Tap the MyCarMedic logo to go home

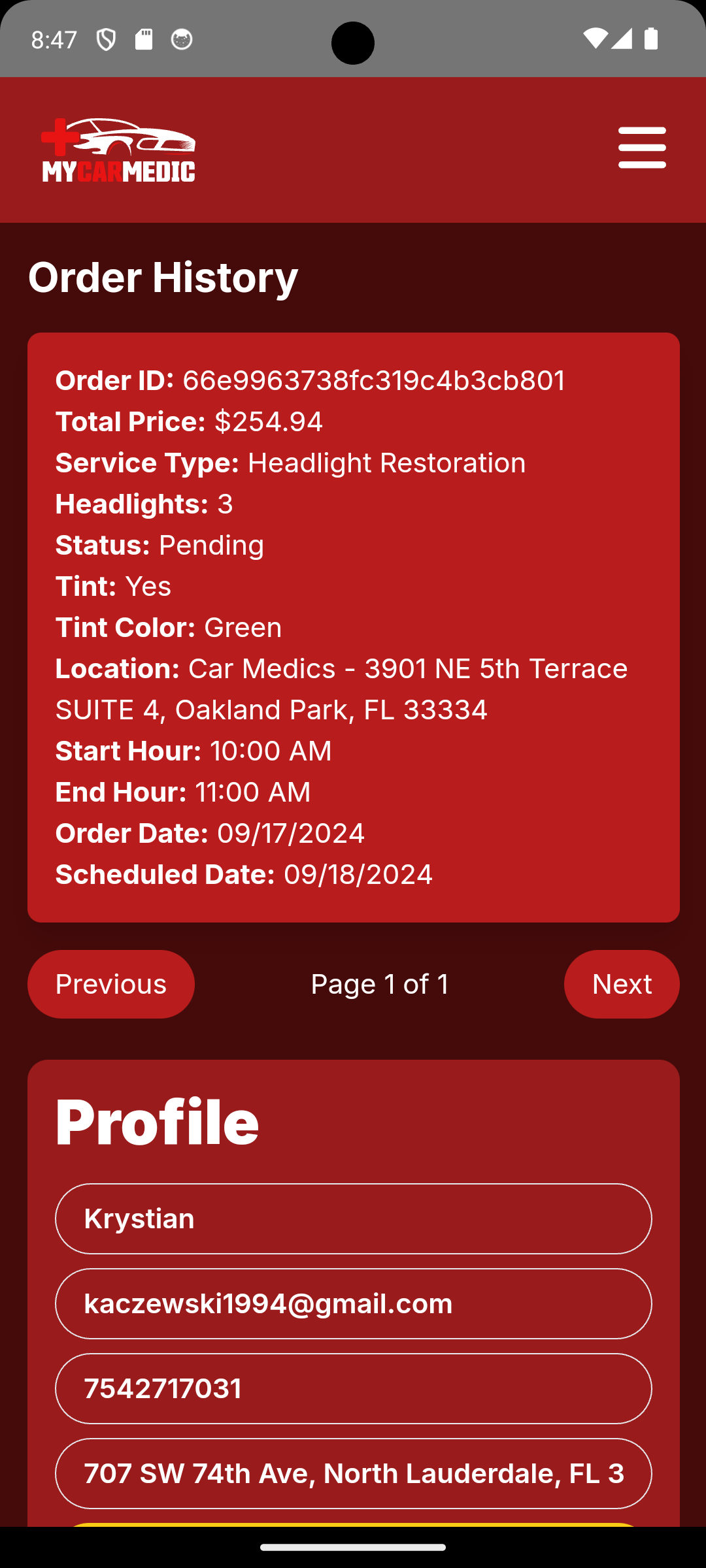point(118,150)
